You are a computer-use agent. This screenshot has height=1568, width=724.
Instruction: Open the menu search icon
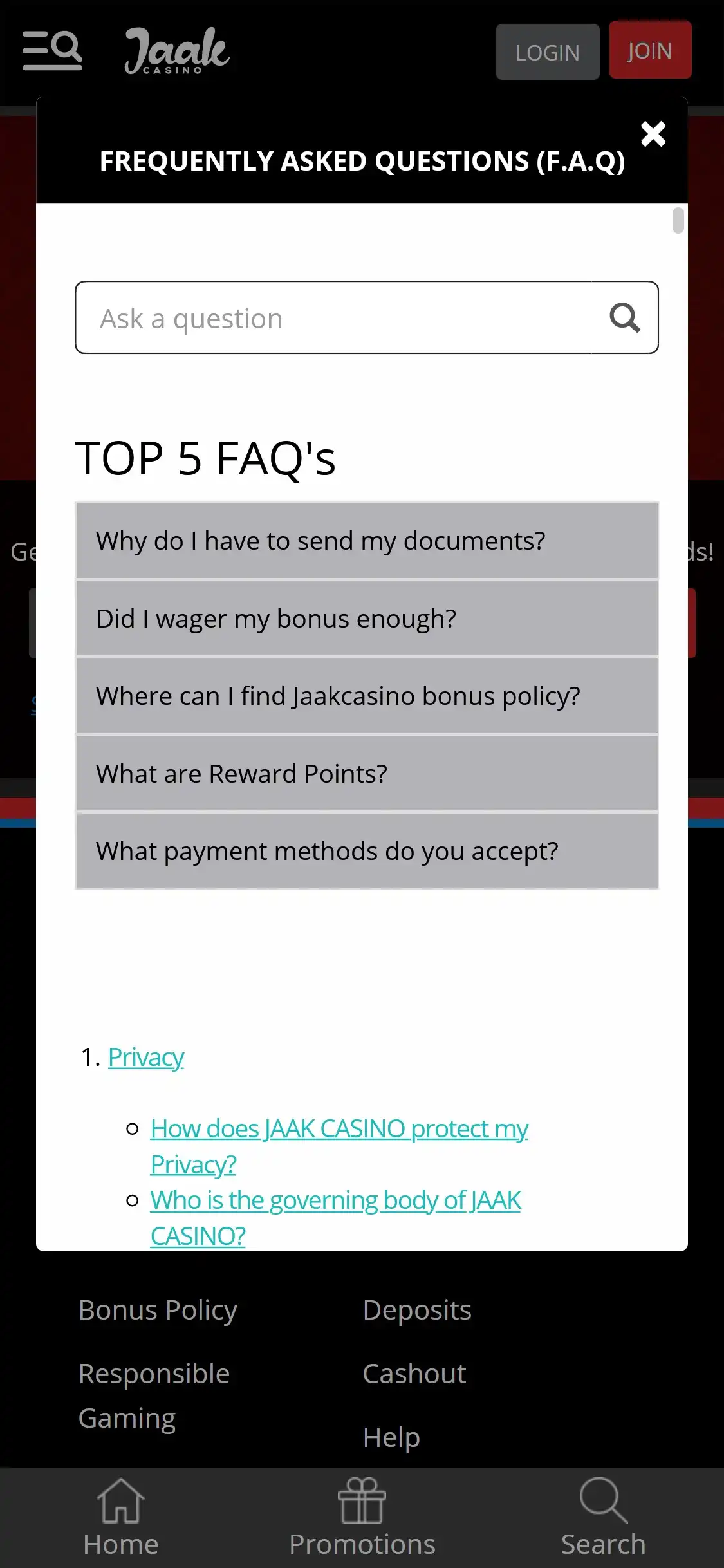coord(52,50)
